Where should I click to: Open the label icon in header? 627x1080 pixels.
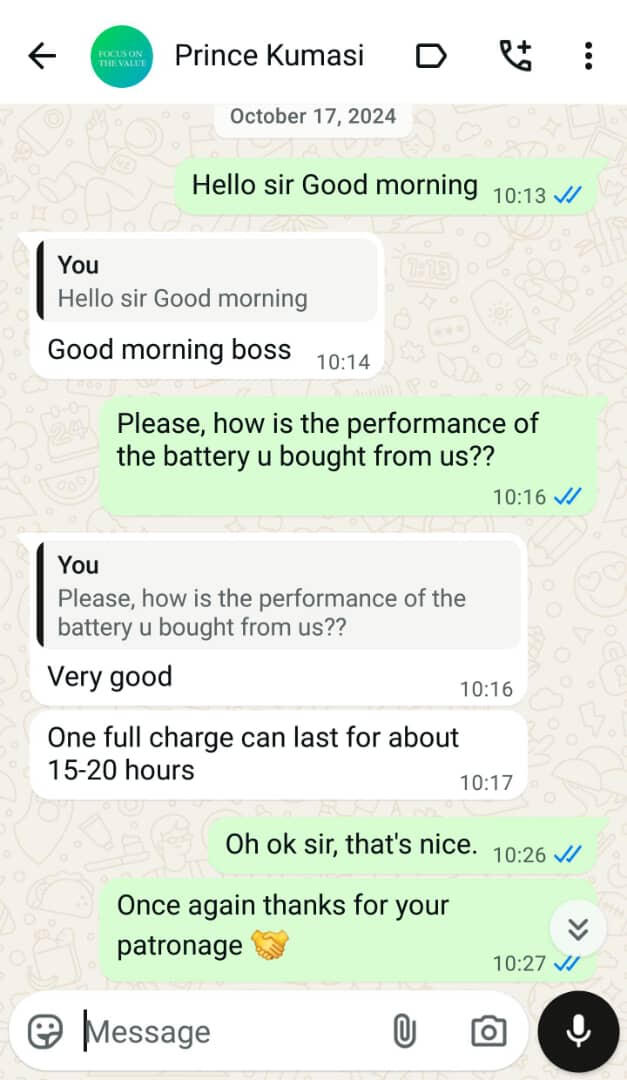pyautogui.click(x=431, y=56)
